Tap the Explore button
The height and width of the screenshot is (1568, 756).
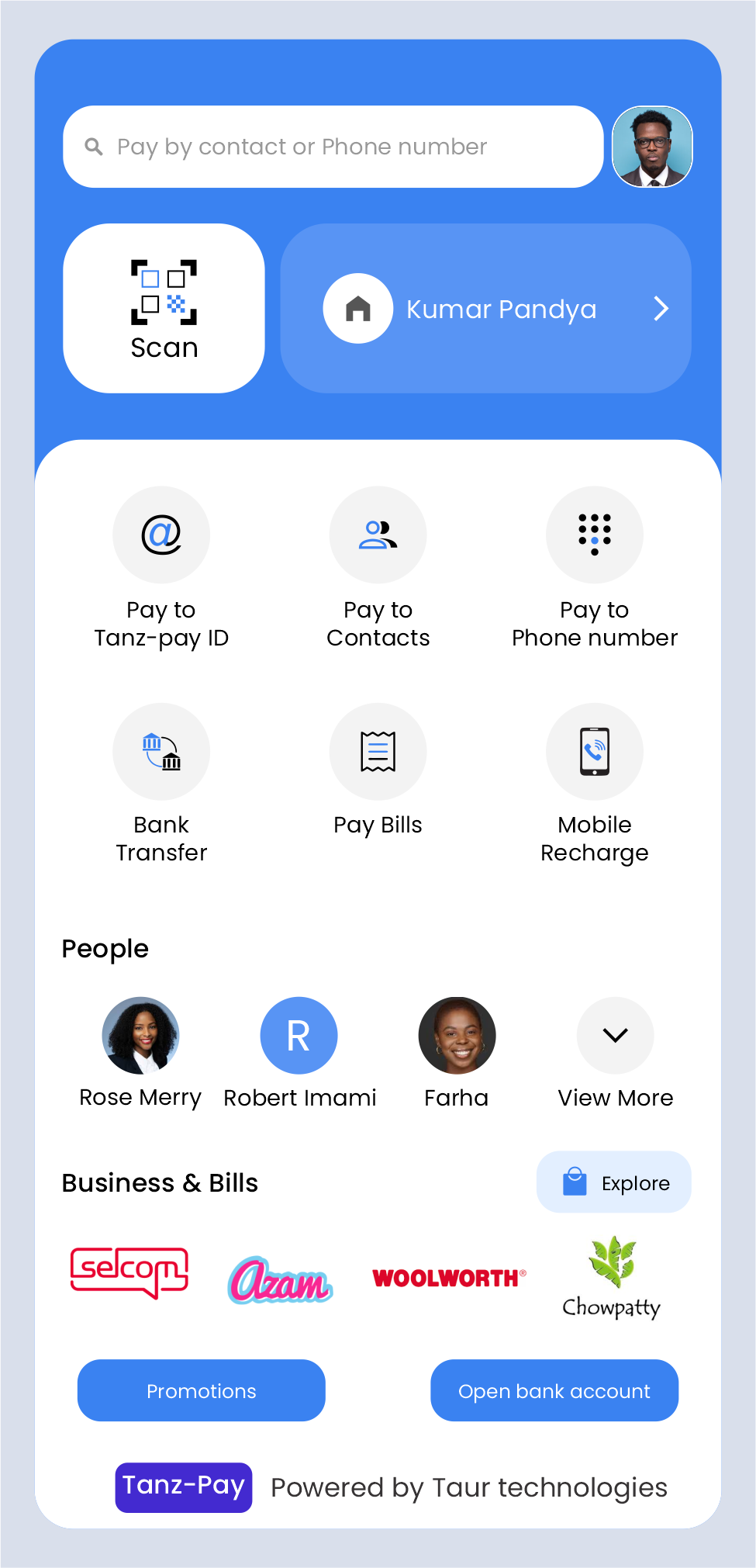pos(613,1182)
